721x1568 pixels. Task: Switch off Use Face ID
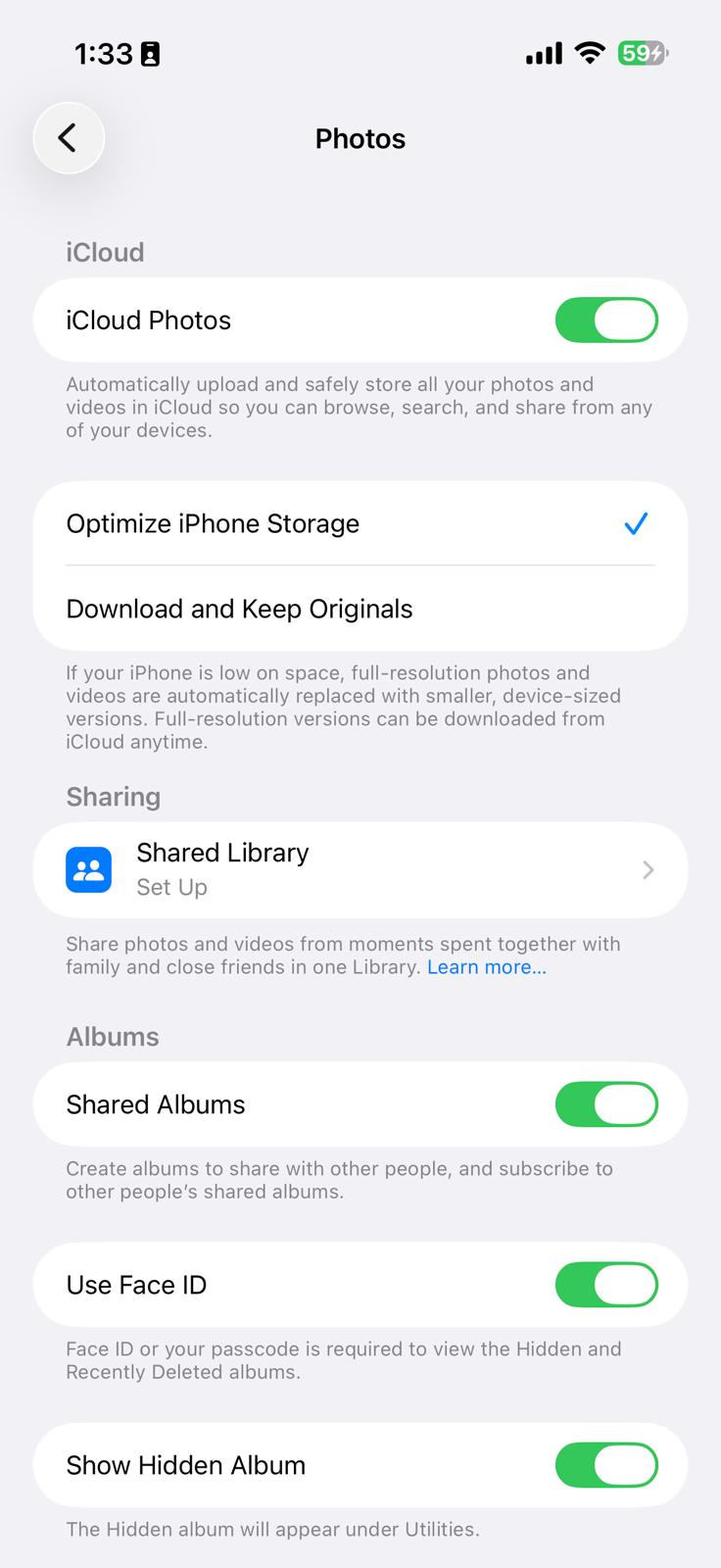[605, 1285]
